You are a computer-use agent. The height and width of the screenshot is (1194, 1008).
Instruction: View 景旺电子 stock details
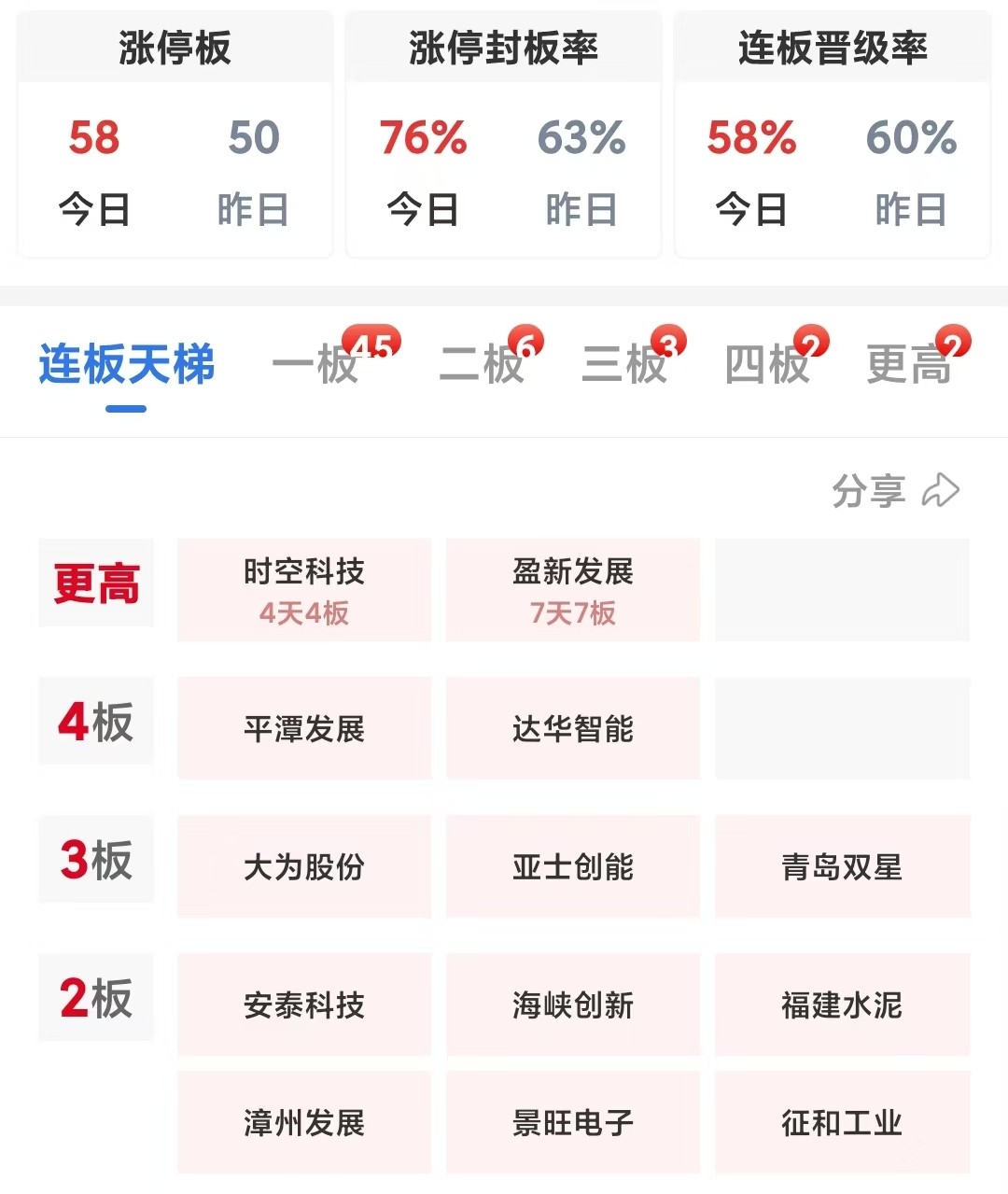573,1122
